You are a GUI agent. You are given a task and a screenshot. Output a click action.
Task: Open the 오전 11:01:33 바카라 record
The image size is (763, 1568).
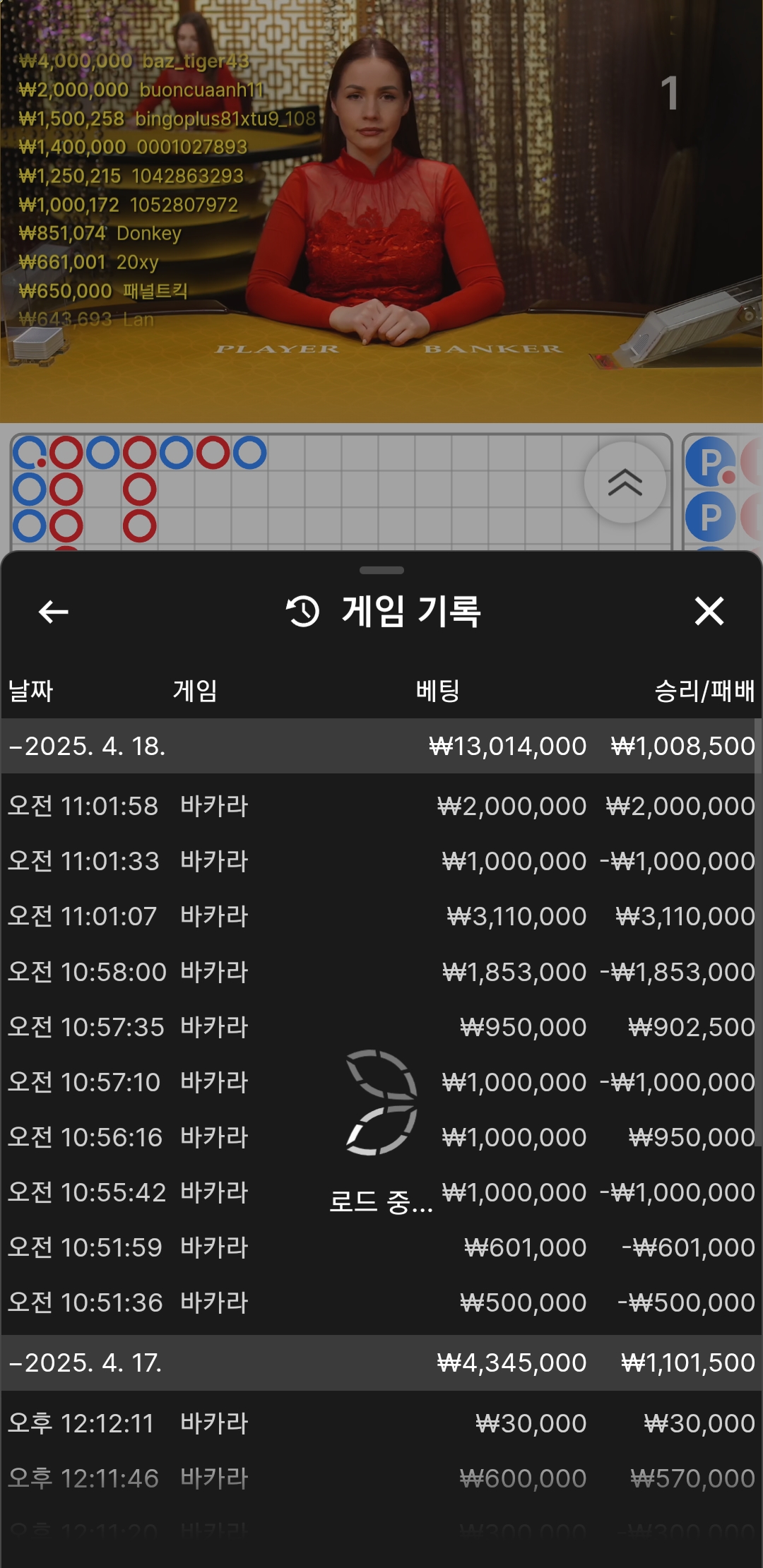pyautogui.click(x=381, y=862)
